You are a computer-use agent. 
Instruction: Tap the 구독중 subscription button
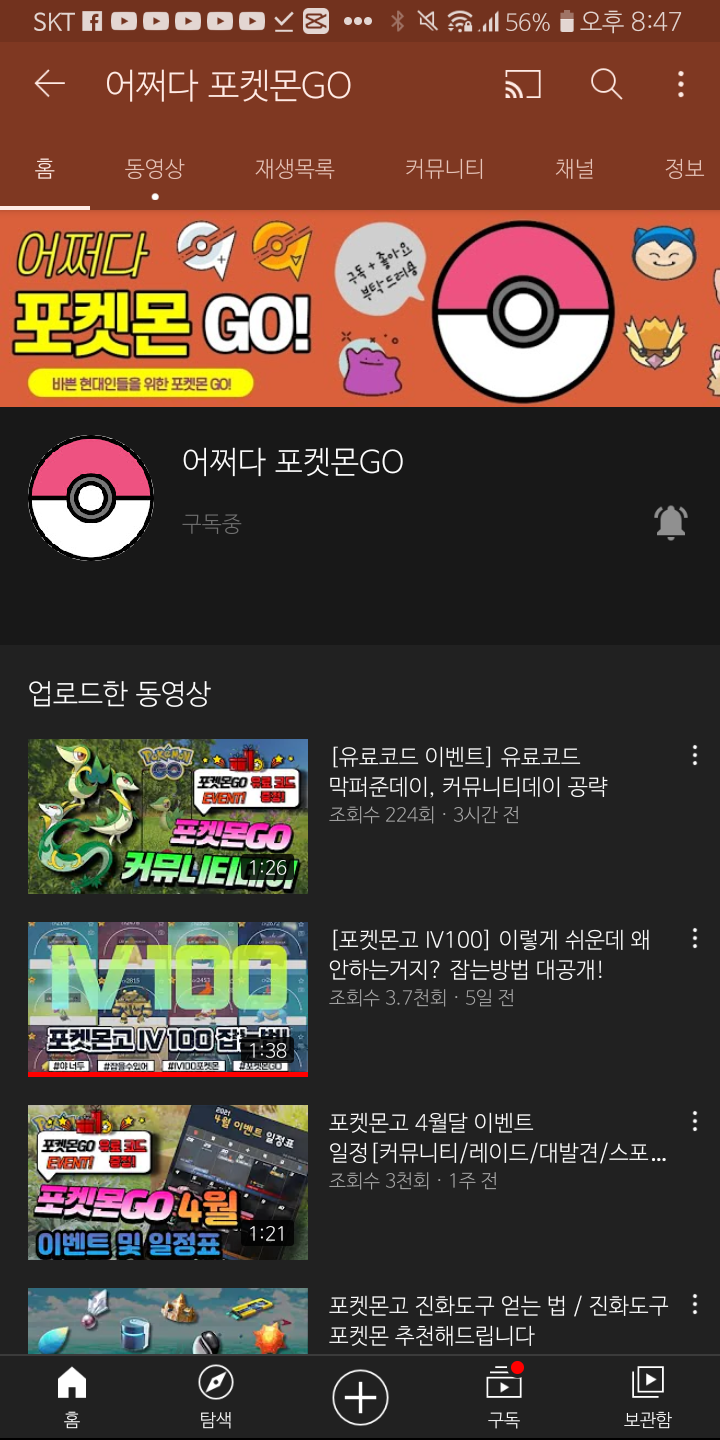click(x=212, y=523)
